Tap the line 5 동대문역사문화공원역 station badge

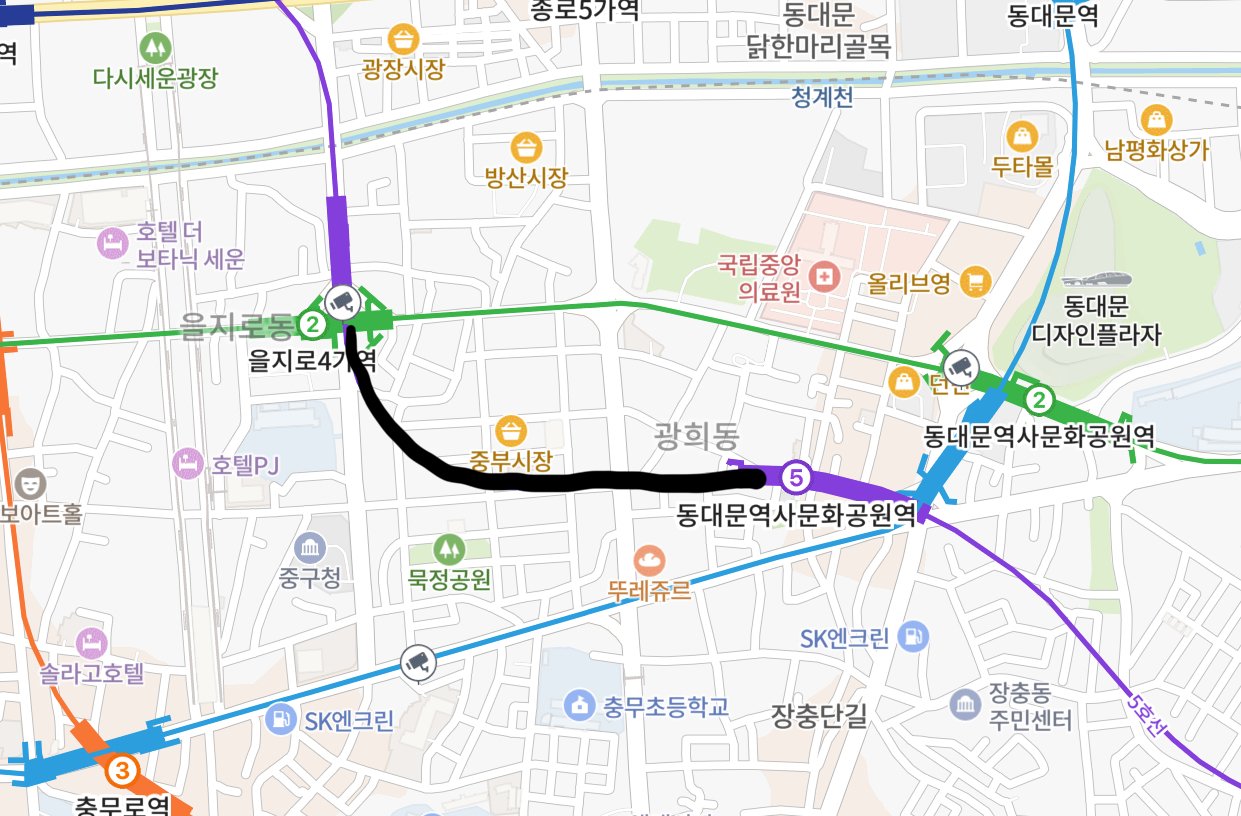[797, 477]
